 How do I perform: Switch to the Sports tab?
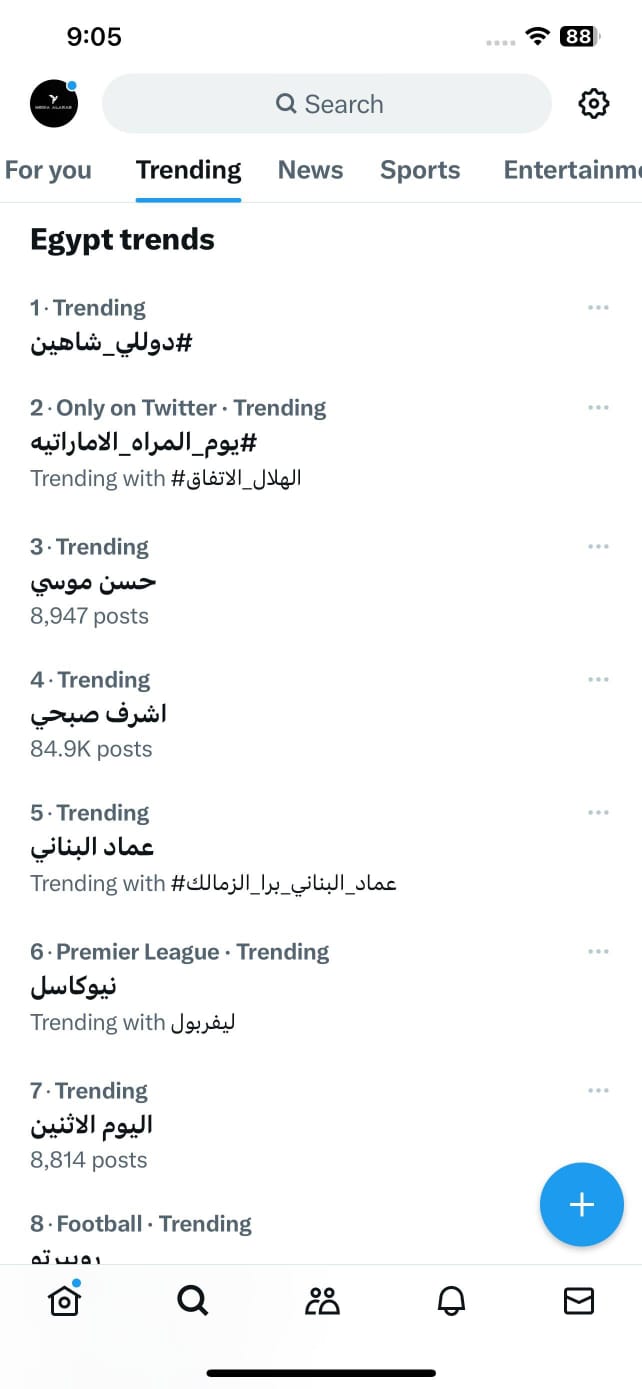point(420,170)
